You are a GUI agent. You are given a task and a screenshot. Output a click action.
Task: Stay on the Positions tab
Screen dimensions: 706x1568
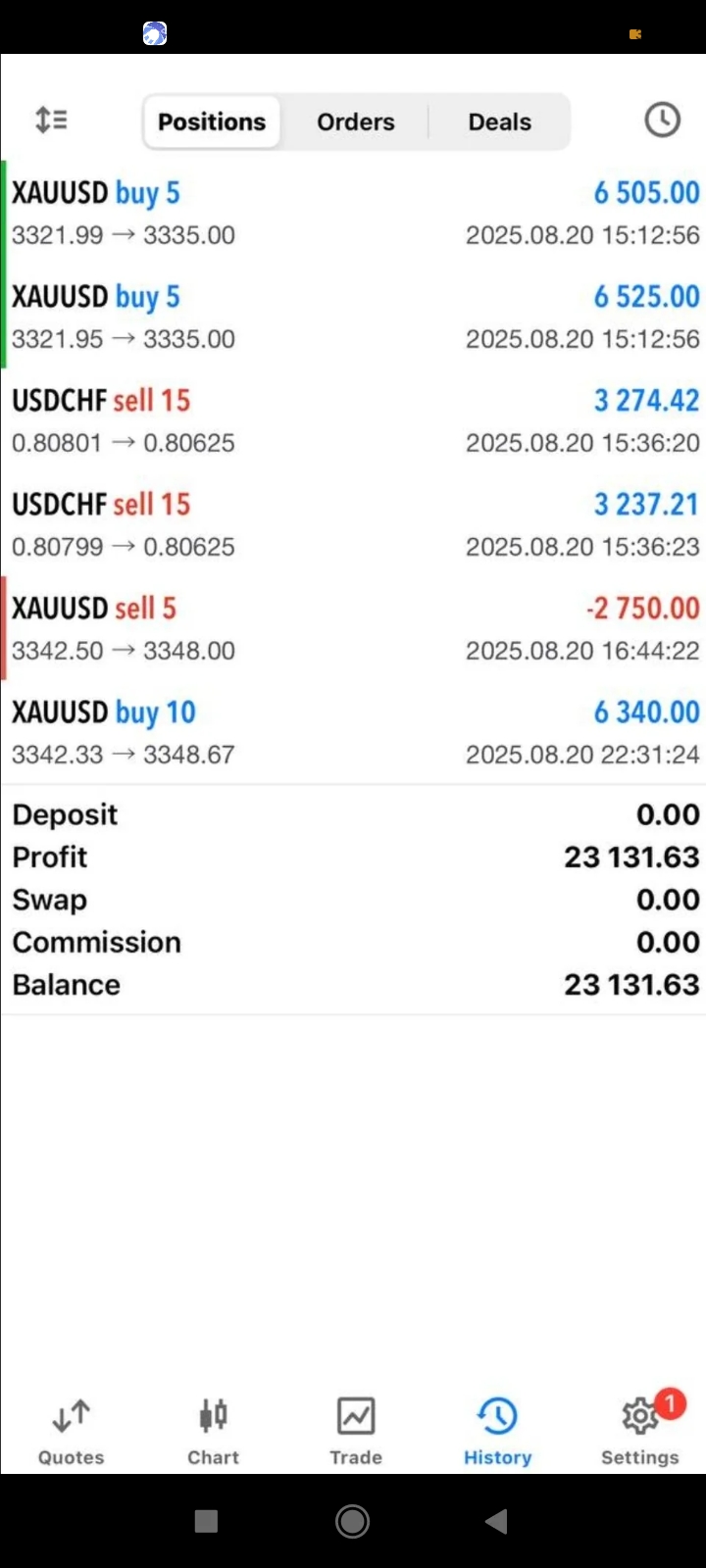(211, 122)
